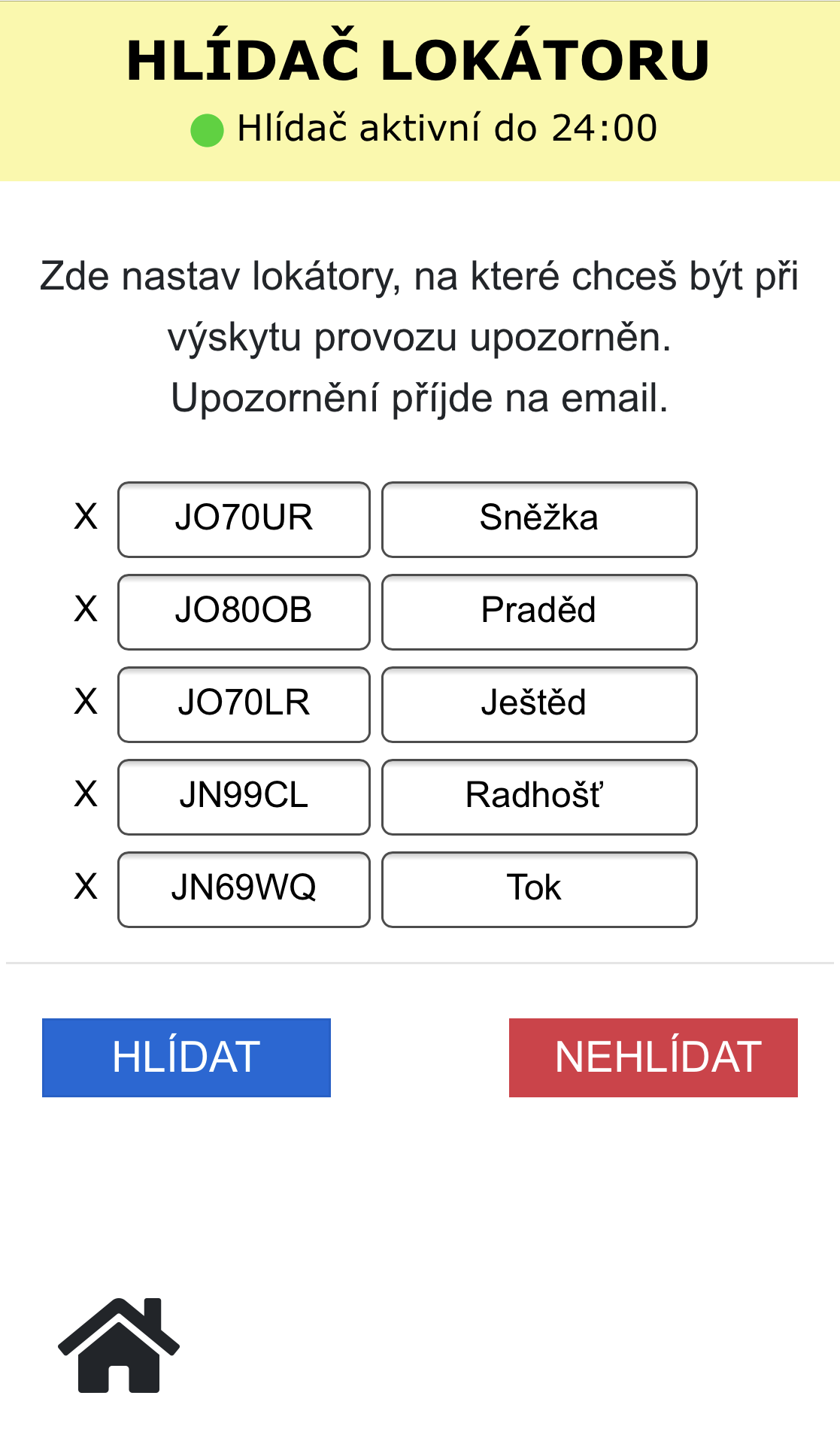Clear the JO70LR Ještěd row
The height and width of the screenshot is (1432, 840).
coord(86,702)
